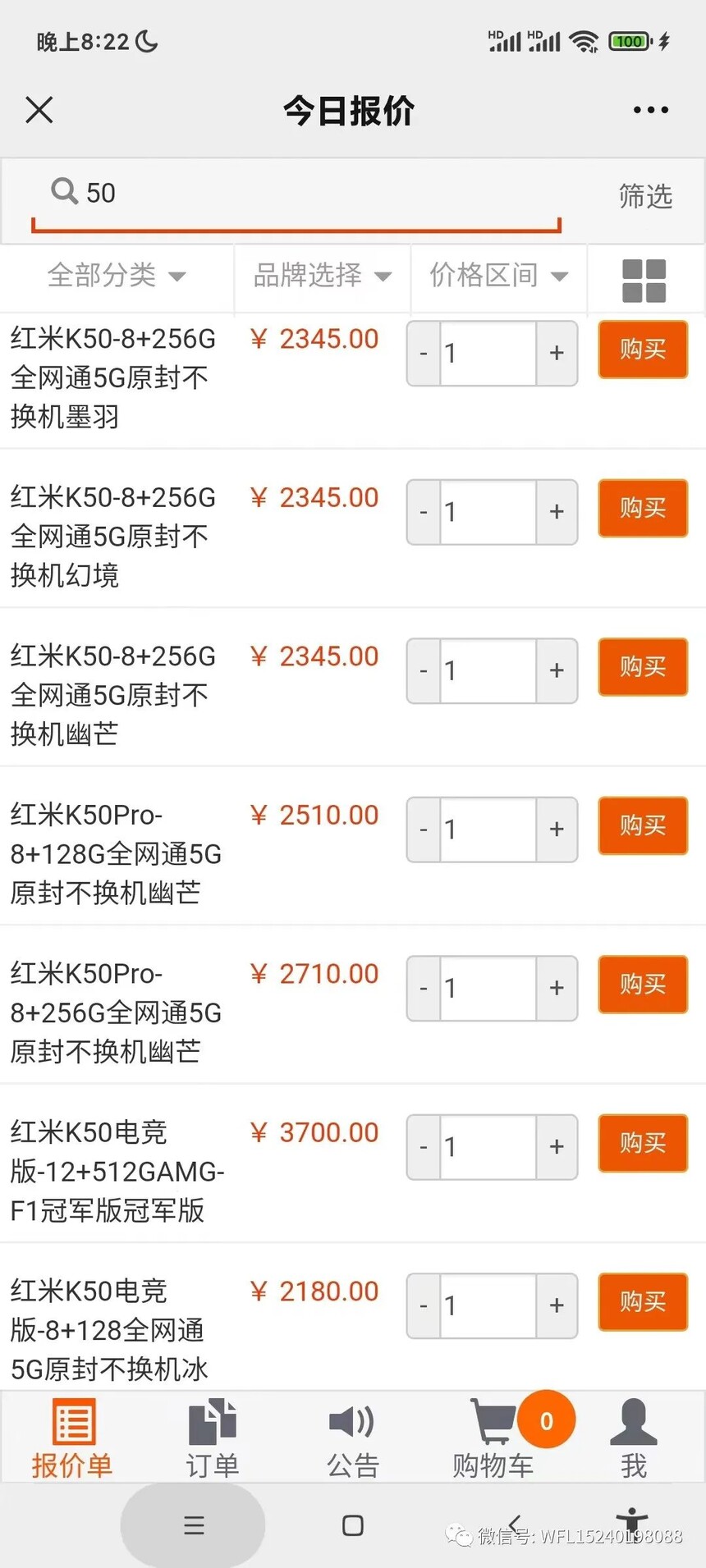Expand the 全部分类 dropdown
Screen dimensions: 706x1568
pyautogui.click(x=117, y=275)
